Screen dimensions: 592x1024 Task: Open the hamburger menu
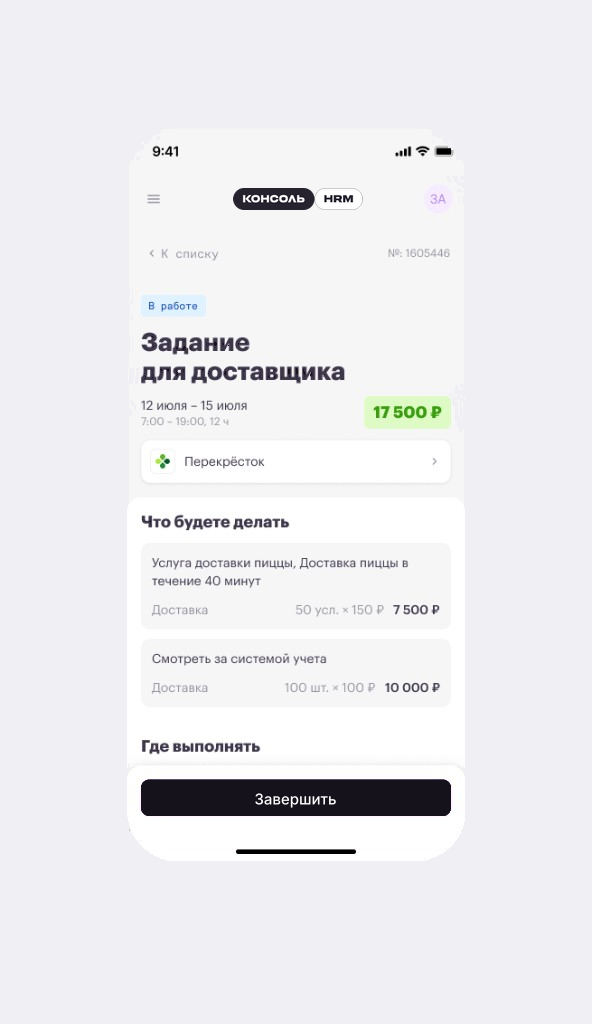pyautogui.click(x=154, y=199)
